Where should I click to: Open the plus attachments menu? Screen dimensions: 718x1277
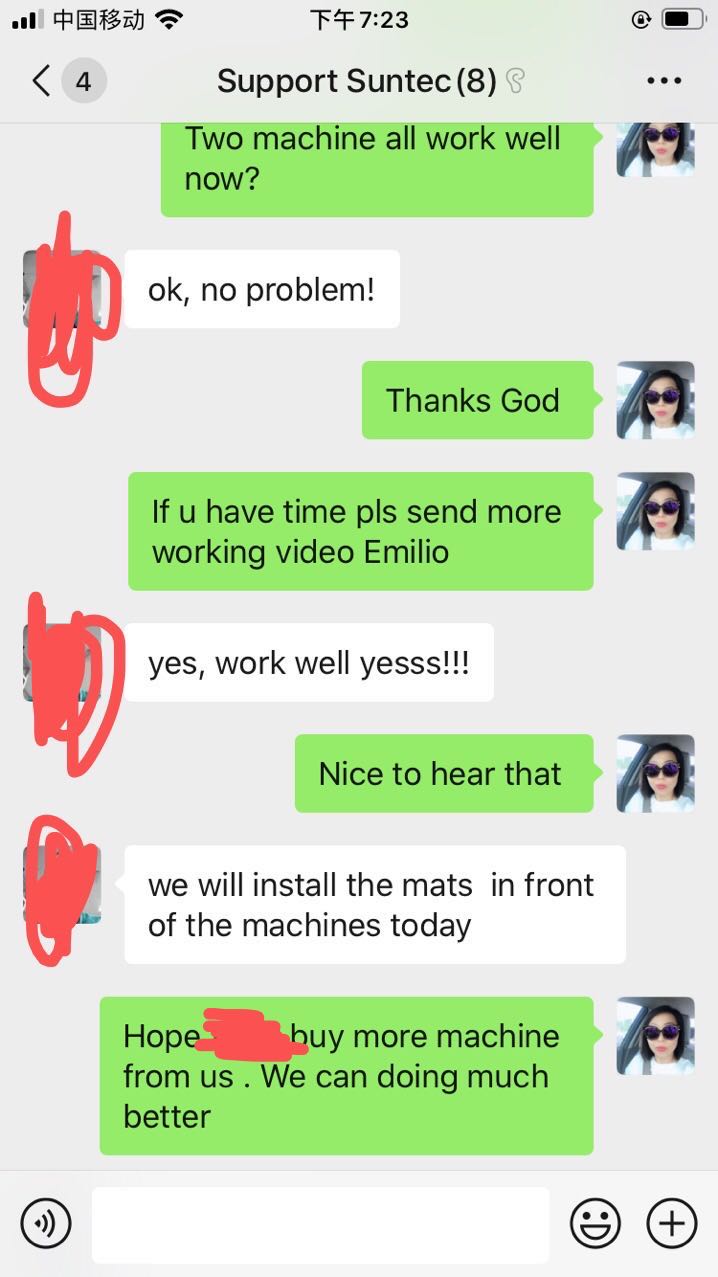[671, 1223]
